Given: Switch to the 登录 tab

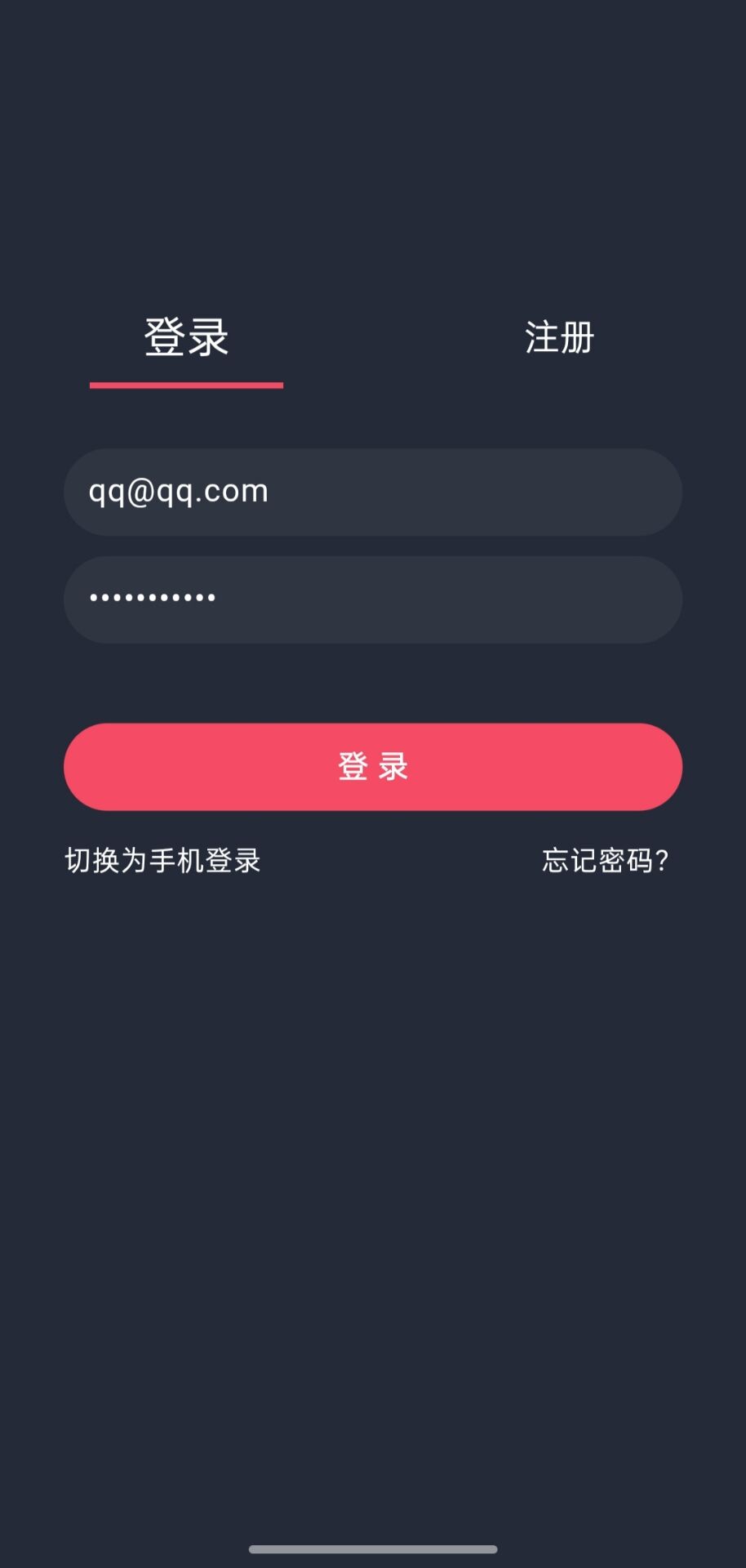Looking at the screenshot, I should coord(186,338).
